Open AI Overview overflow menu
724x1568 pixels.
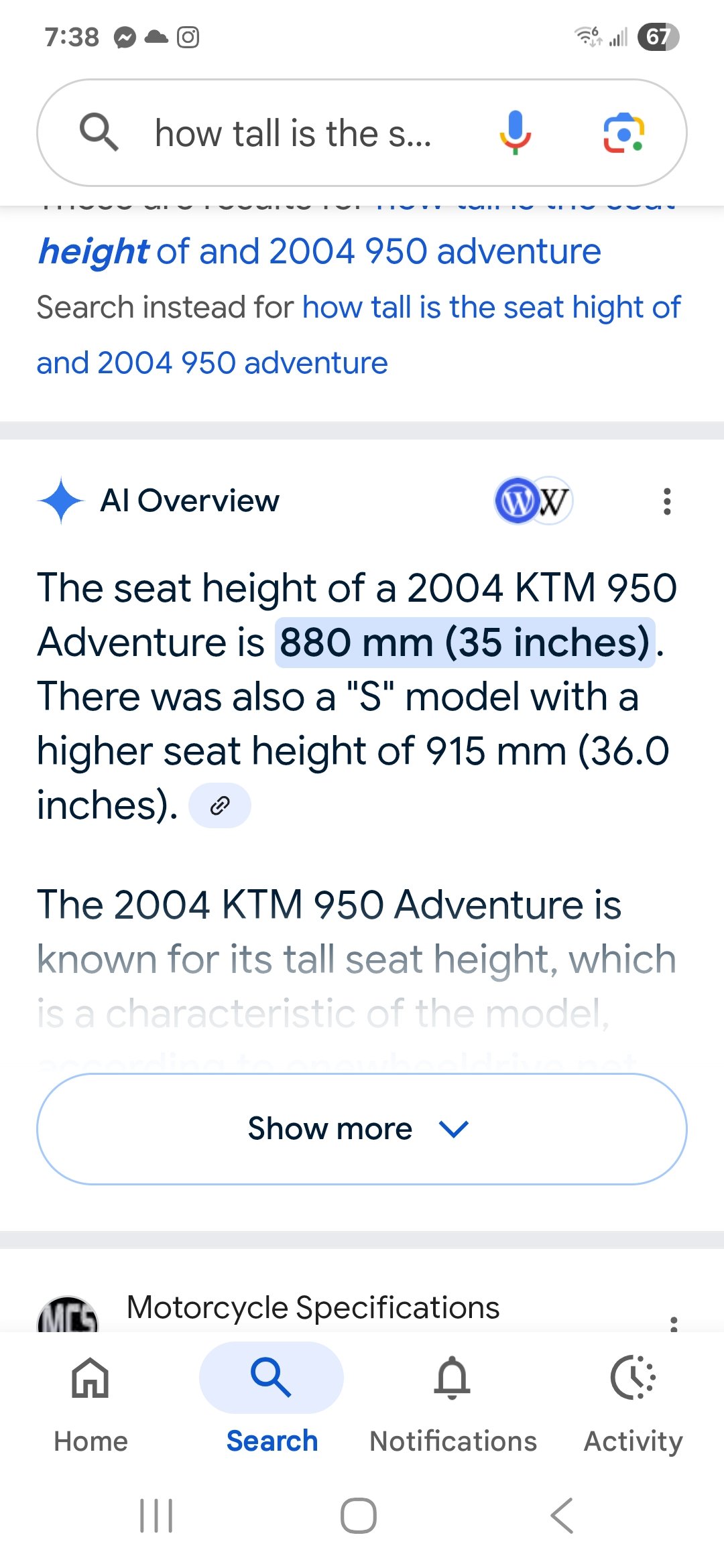[x=666, y=501]
